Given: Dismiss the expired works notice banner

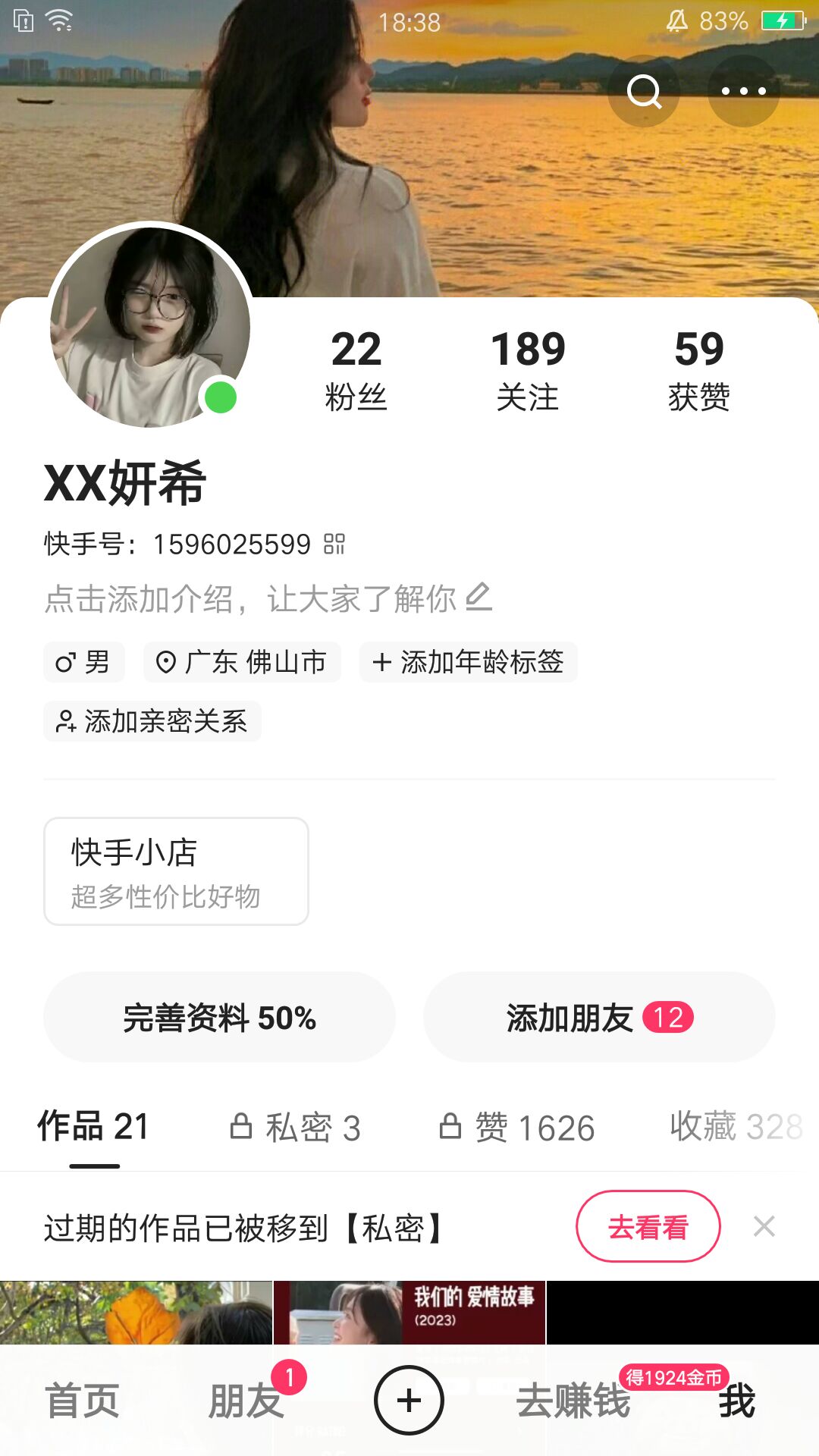Looking at the screenshot, I should coord(764,1226).
